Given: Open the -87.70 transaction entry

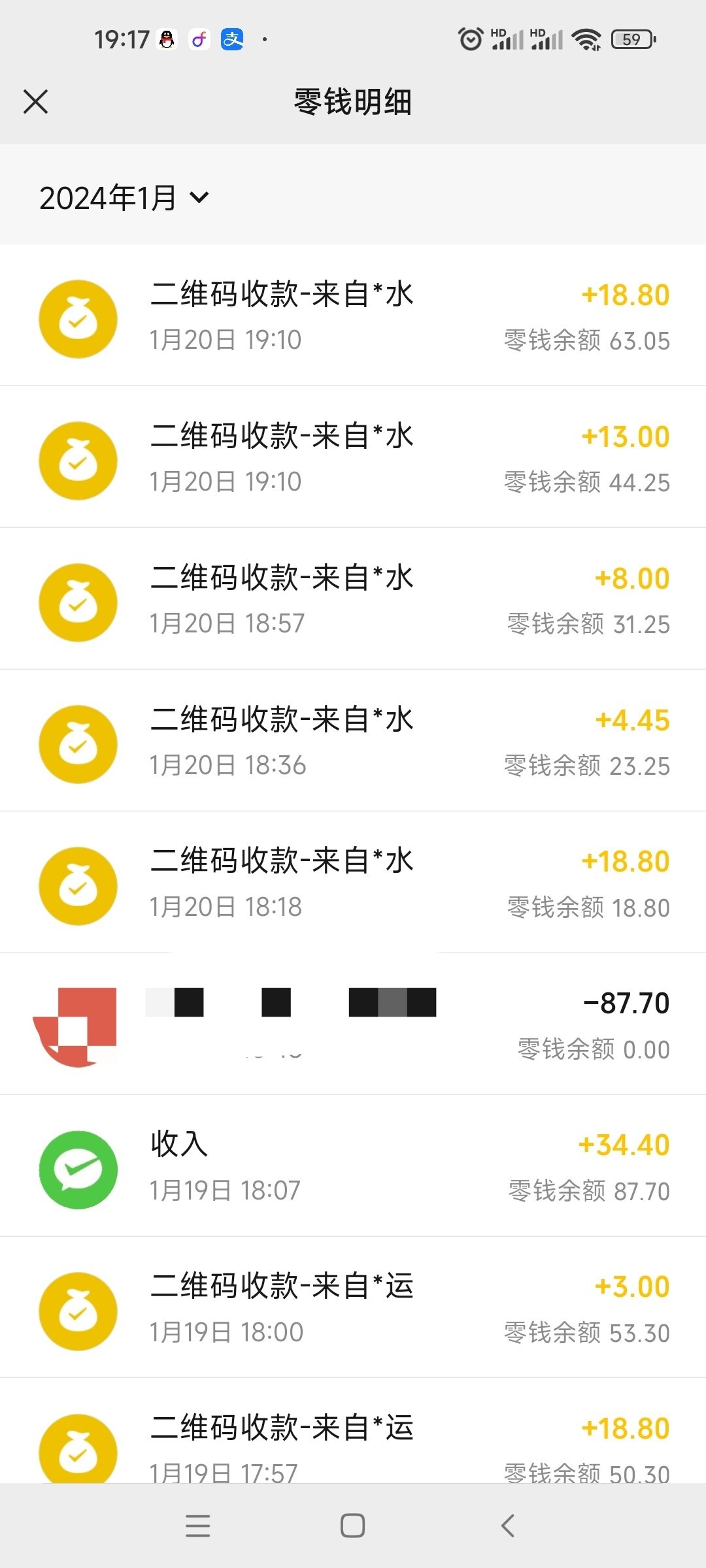Looking at the screenshot, I should [353, 1024].
